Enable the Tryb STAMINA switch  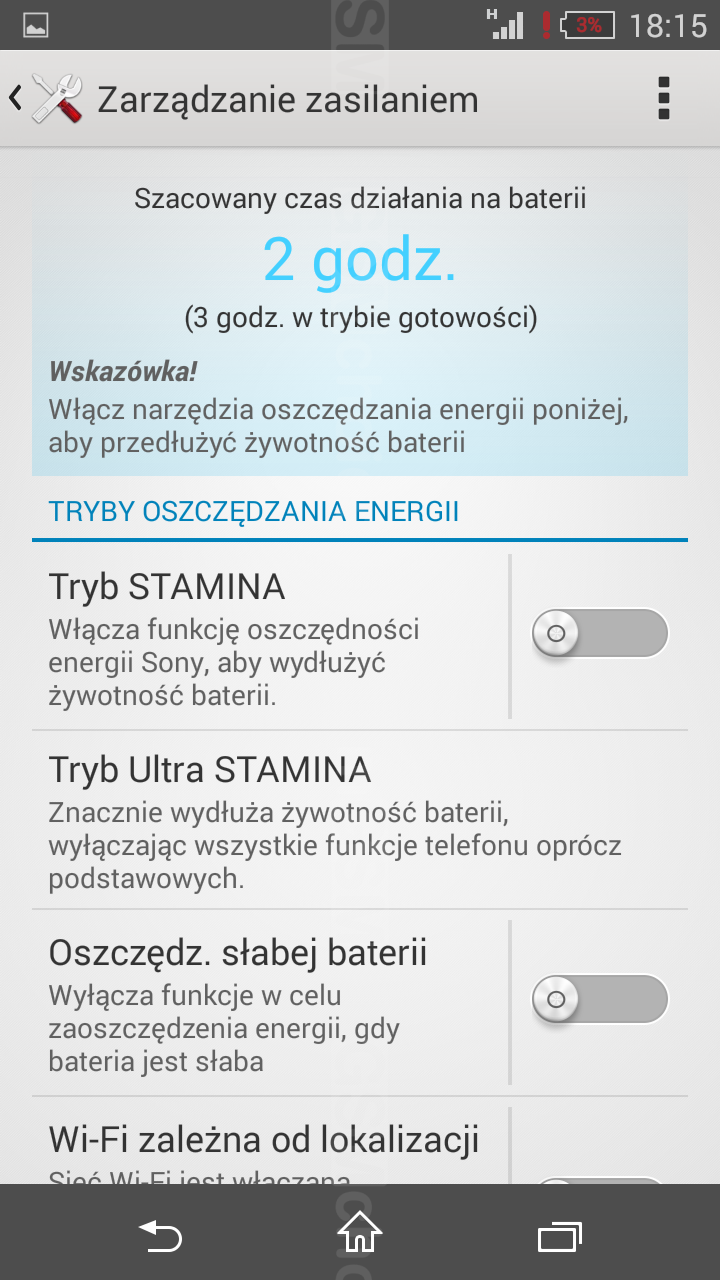coord(599,633)
